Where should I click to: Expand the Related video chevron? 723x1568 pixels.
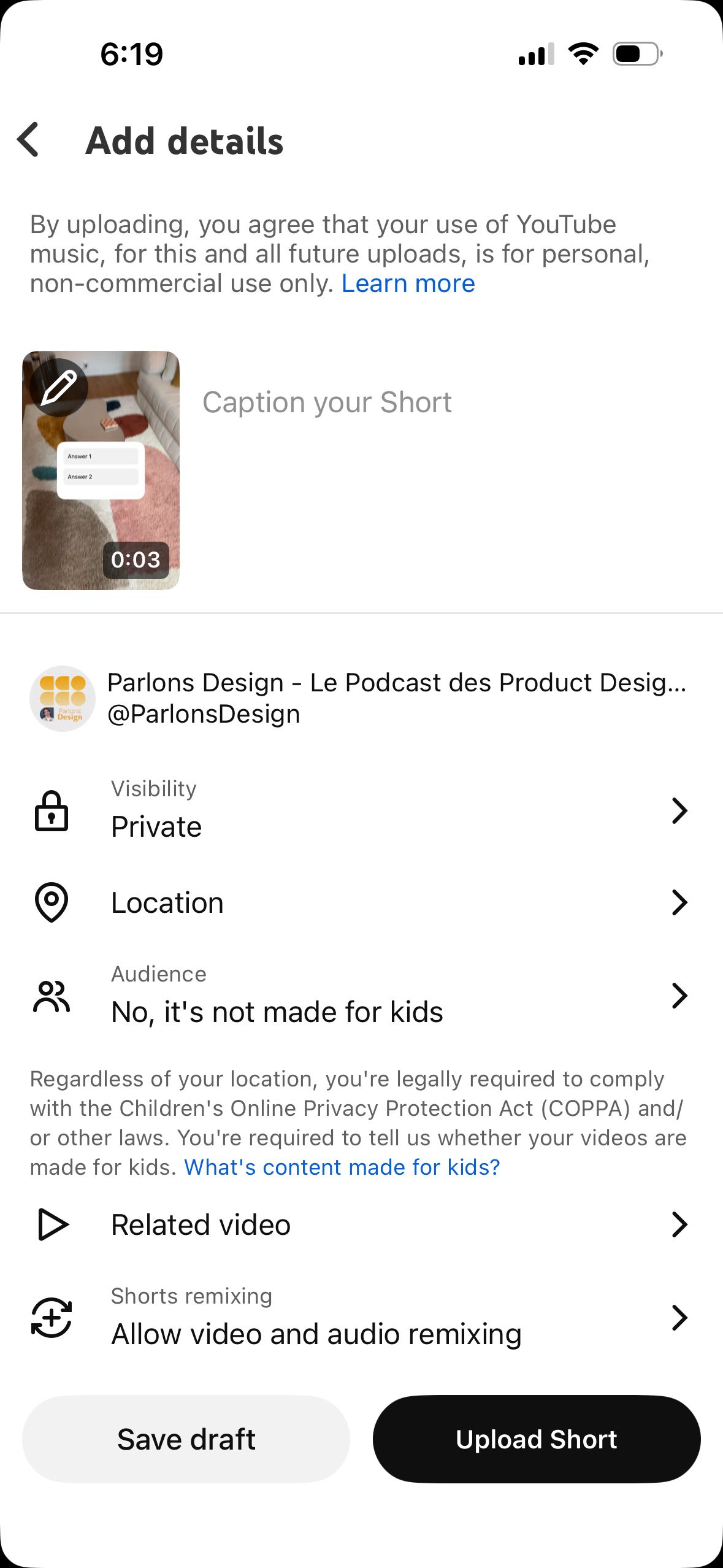tap(679, 1224)
